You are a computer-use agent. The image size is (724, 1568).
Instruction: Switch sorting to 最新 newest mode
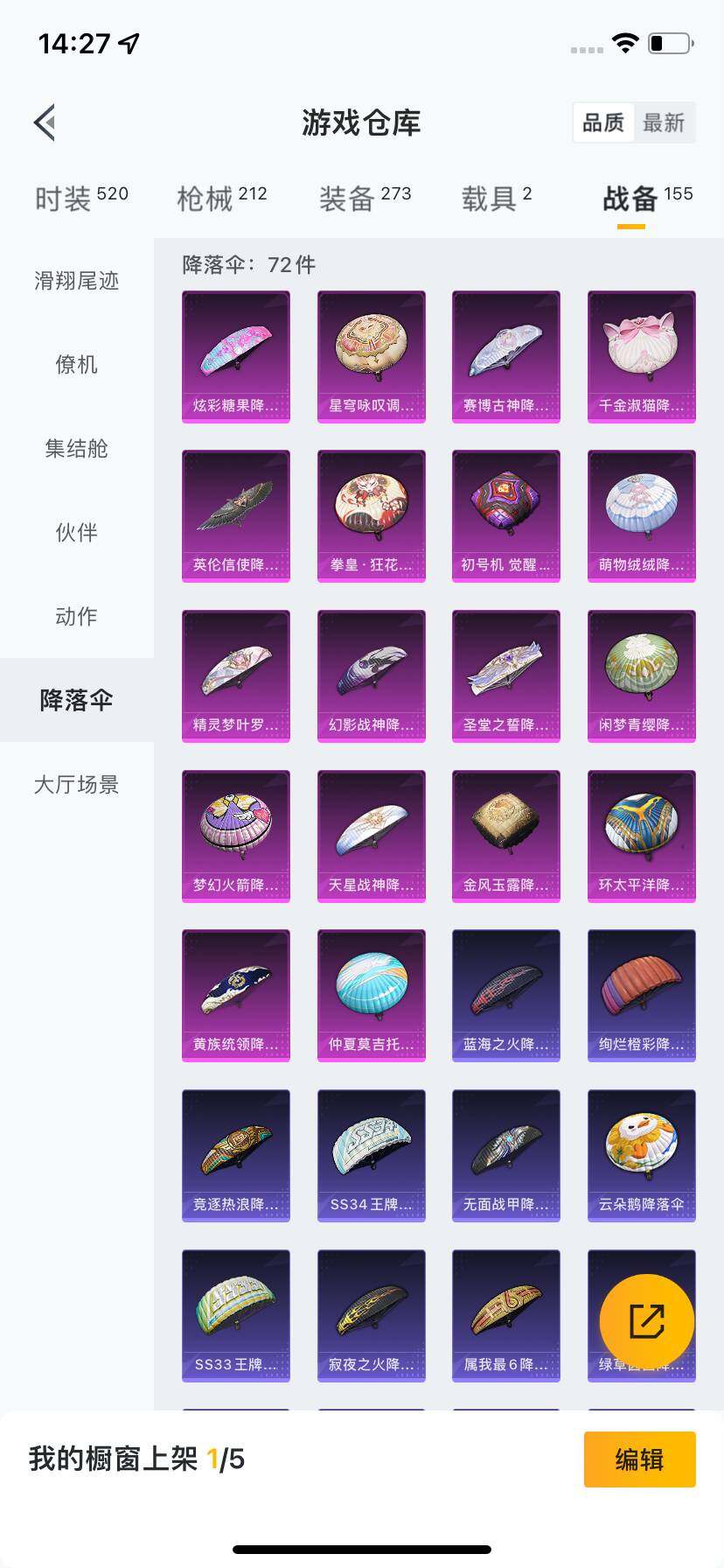[x=663, y=122]
